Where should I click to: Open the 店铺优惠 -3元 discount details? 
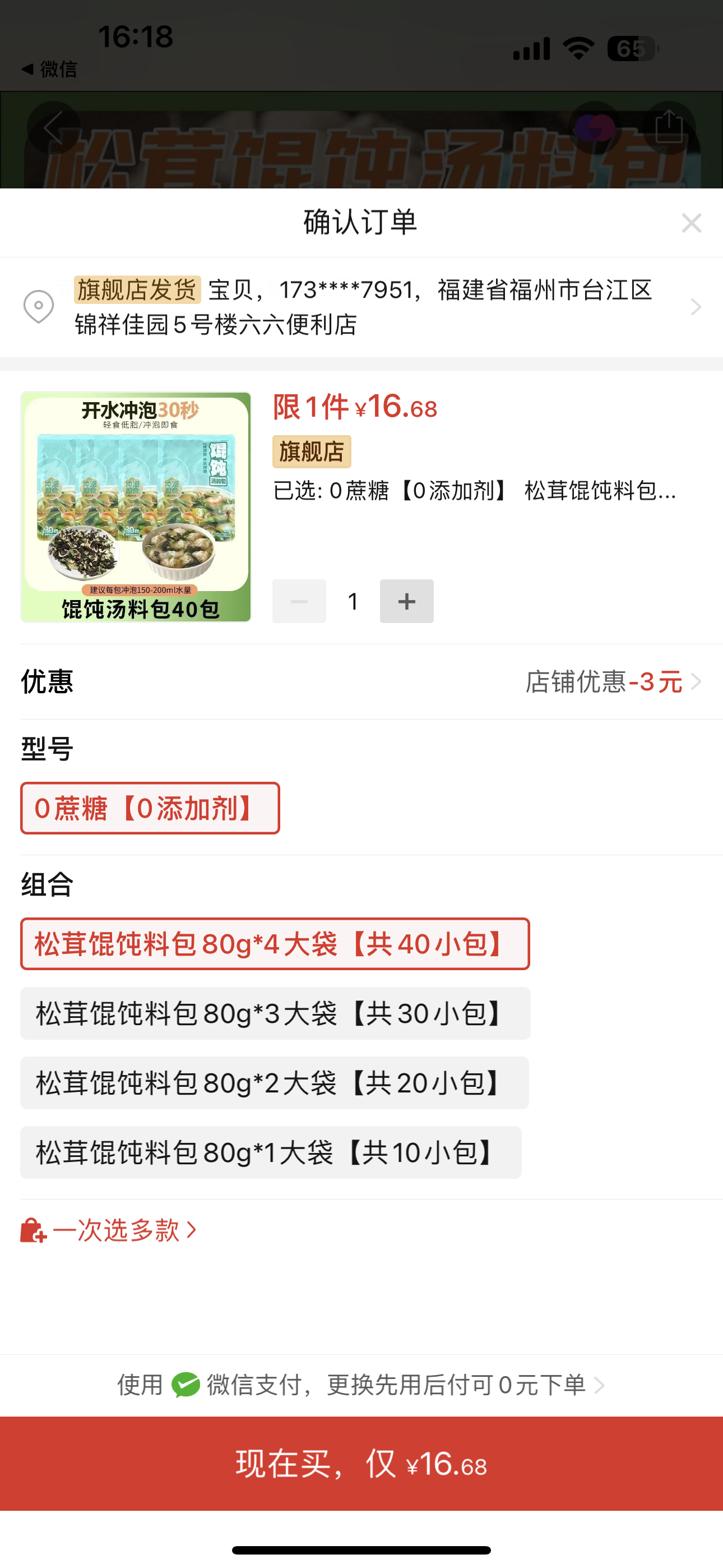pos(612,682)
